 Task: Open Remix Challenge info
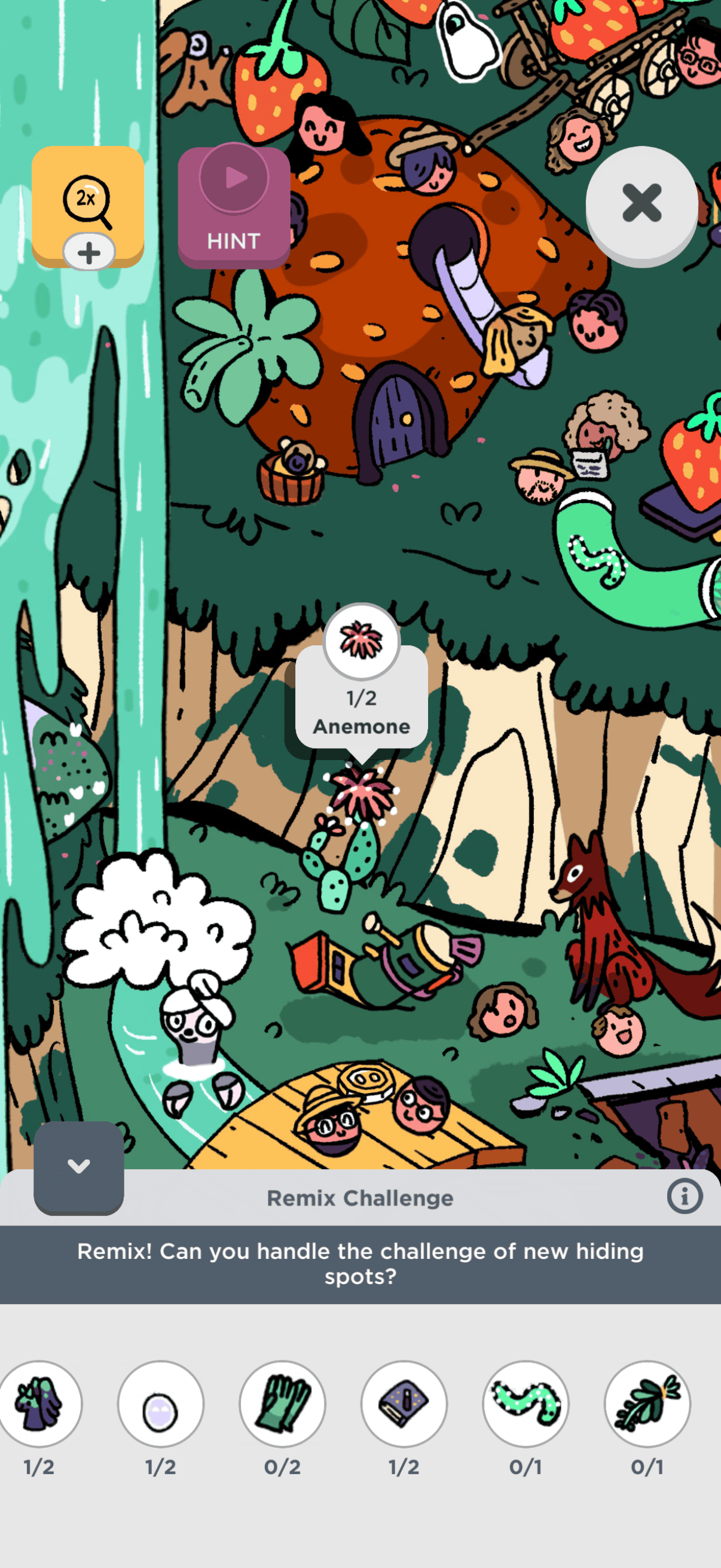pos(685,1196)
